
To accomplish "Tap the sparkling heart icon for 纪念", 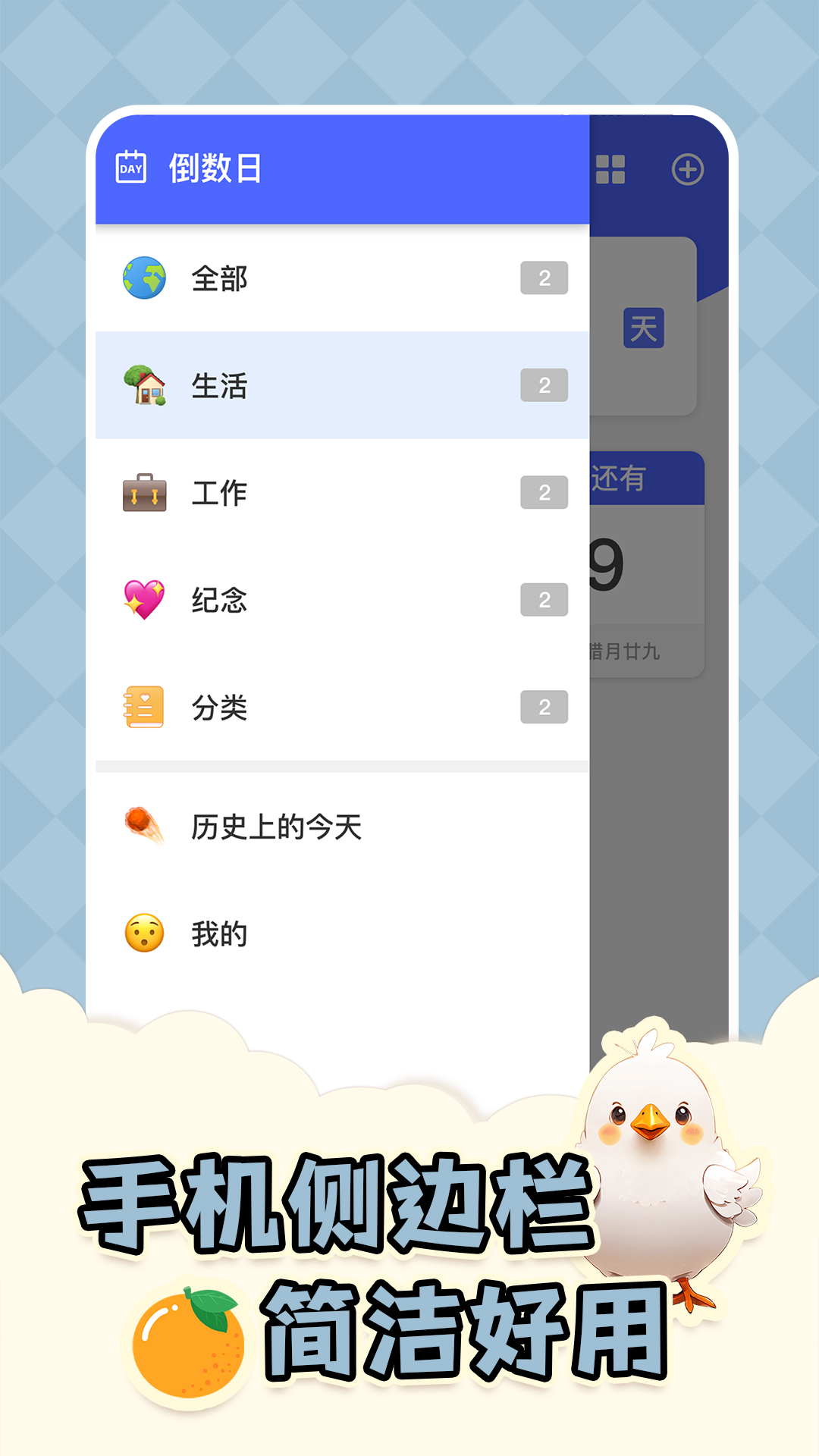I will pyautogui.click(x=145, y=601).
